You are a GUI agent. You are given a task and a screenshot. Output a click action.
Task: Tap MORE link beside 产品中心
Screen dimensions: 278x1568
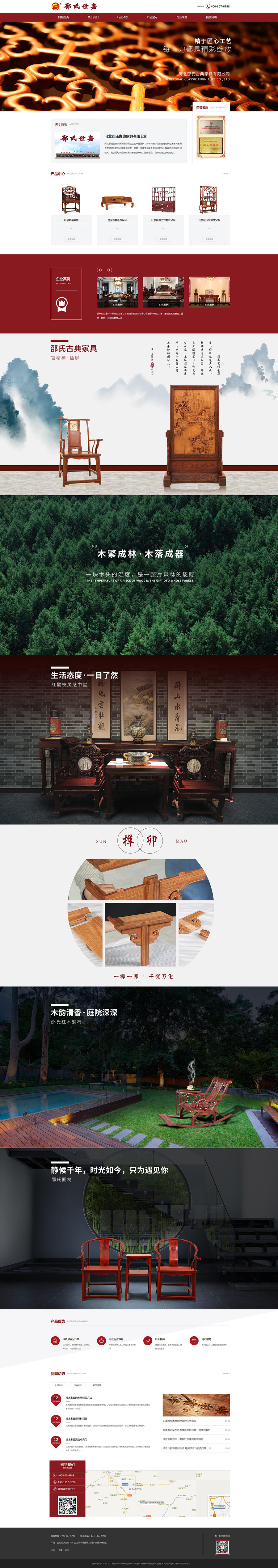coord(226,173)
